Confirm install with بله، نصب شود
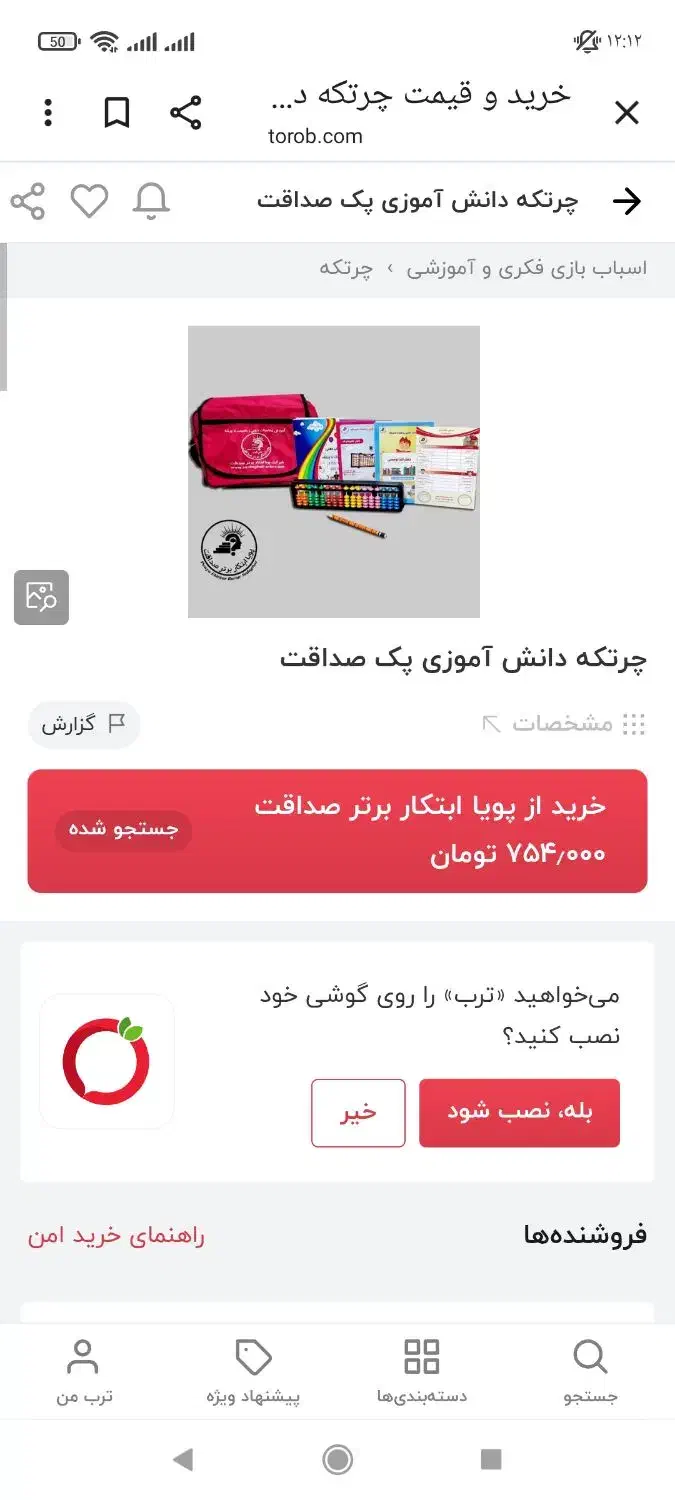Screen dimensions: 675x1500 pyautogui.click(x=519, y=1112)
